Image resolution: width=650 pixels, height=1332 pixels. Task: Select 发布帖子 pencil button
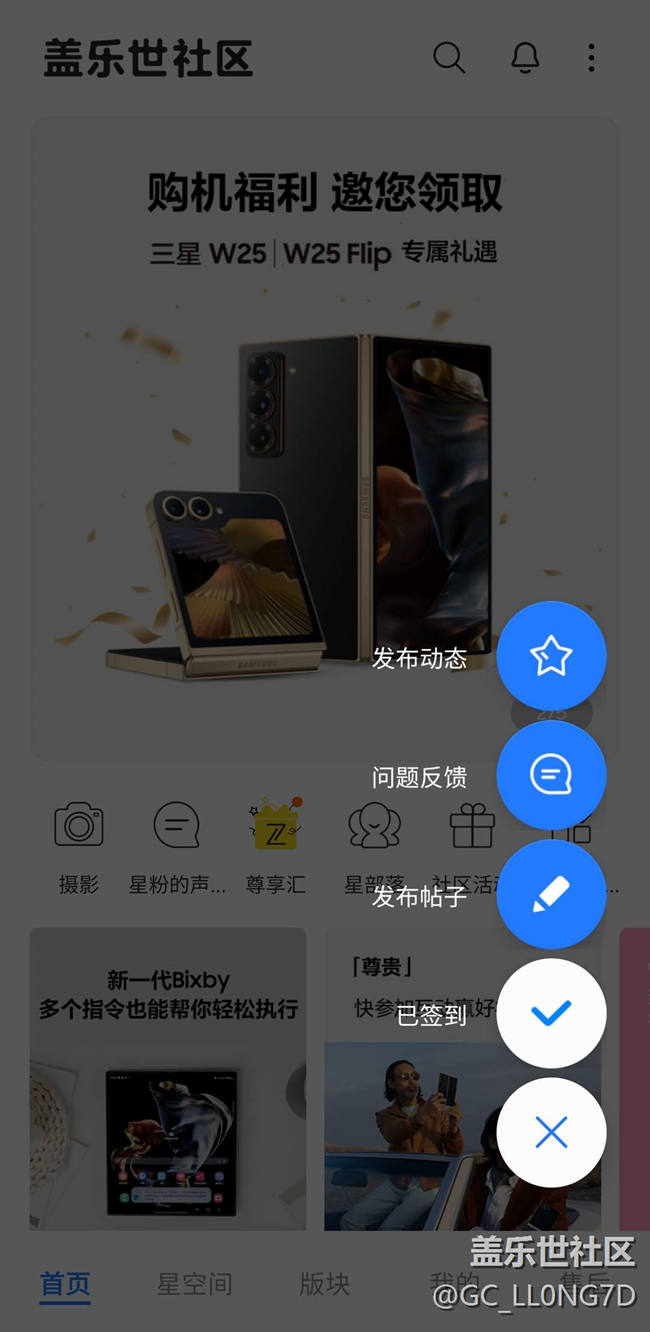[x=551, y=894]
